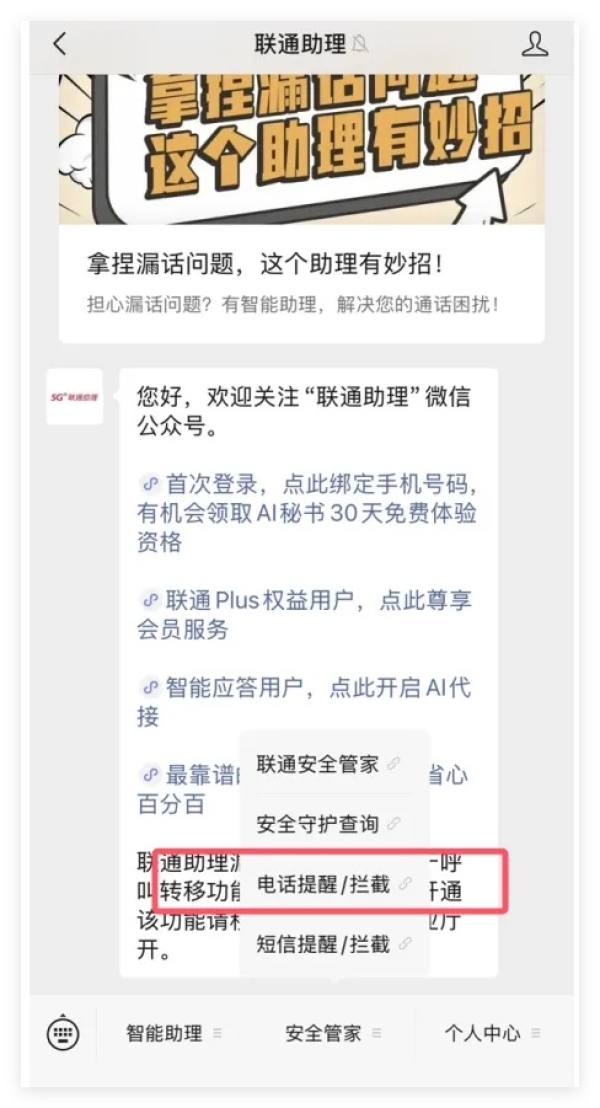This screenshot has height=1108, width=600.
Task: Open the 拿捏漏话问题 article card
Action: tap(301, 265)
